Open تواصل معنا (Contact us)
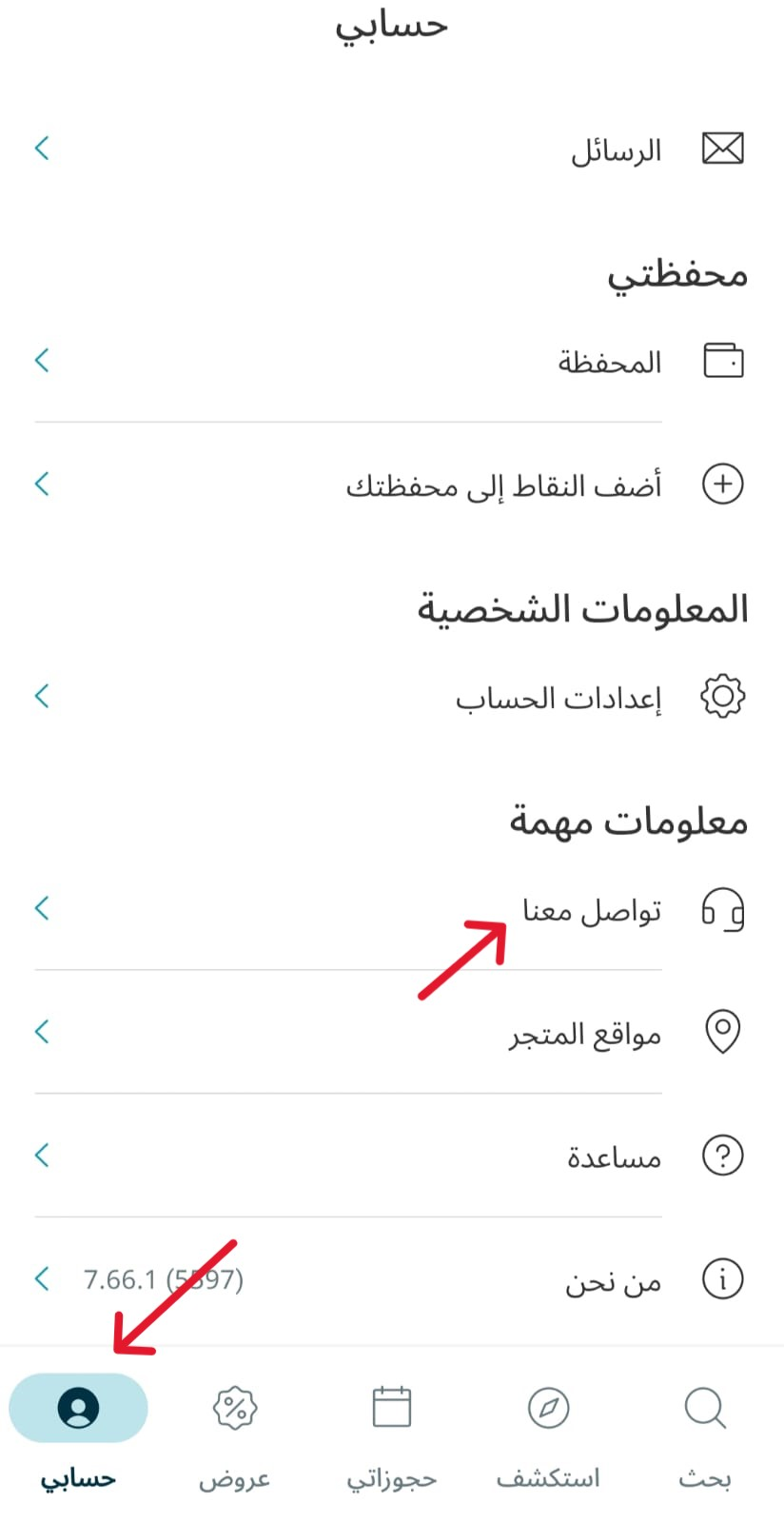 [x=392, y=909]
